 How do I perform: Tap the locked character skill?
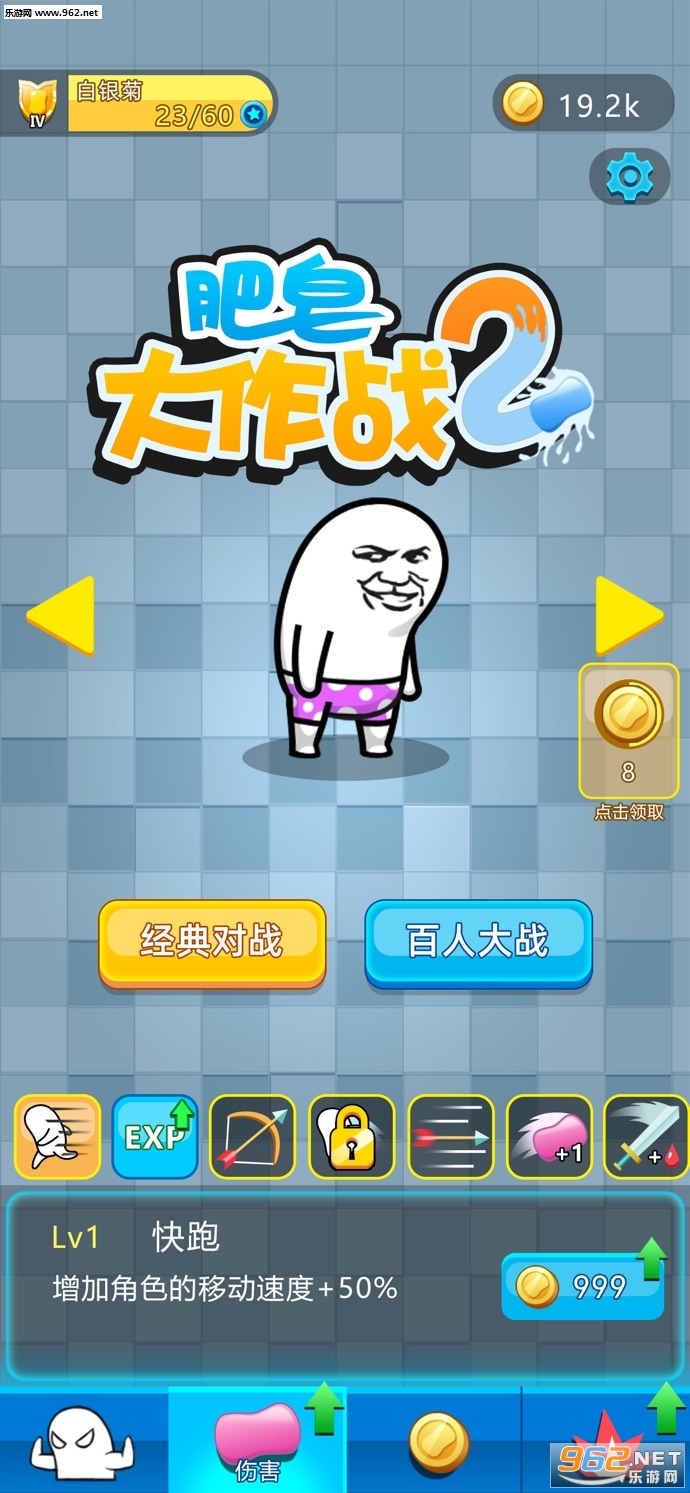point(351,1136)
